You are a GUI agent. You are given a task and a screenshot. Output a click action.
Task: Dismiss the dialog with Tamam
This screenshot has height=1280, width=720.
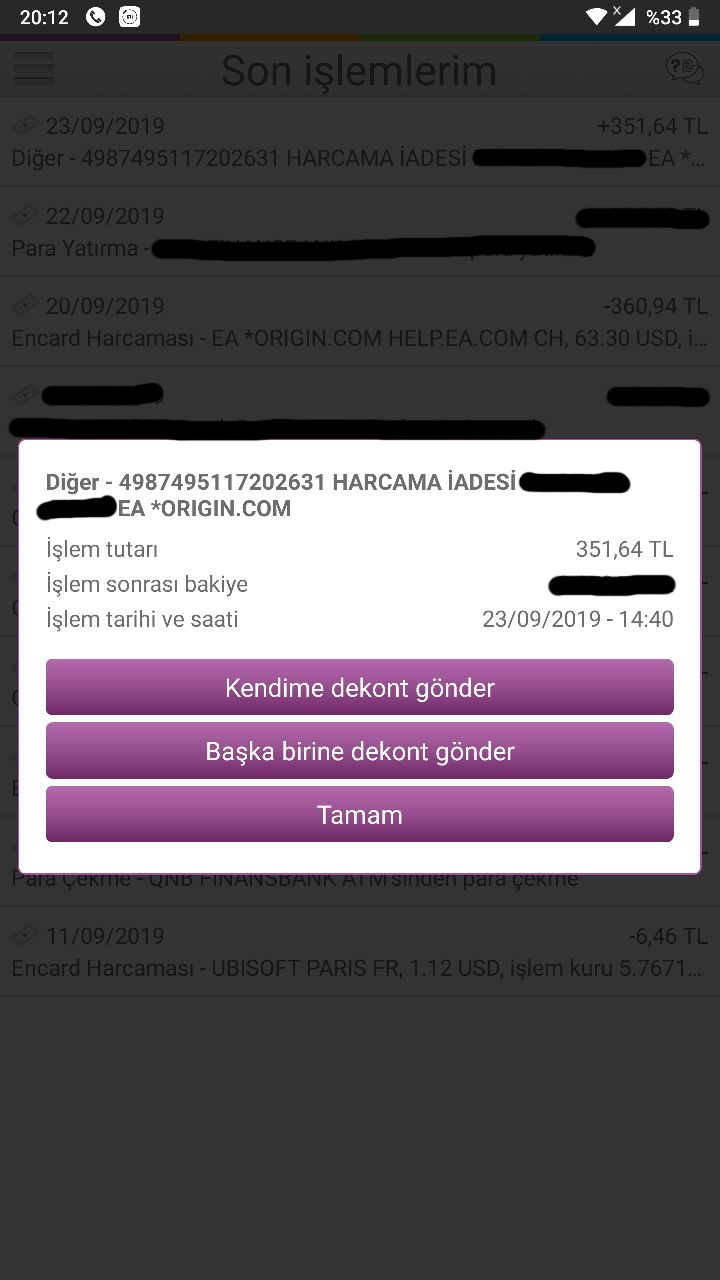(x=359, y=814)
